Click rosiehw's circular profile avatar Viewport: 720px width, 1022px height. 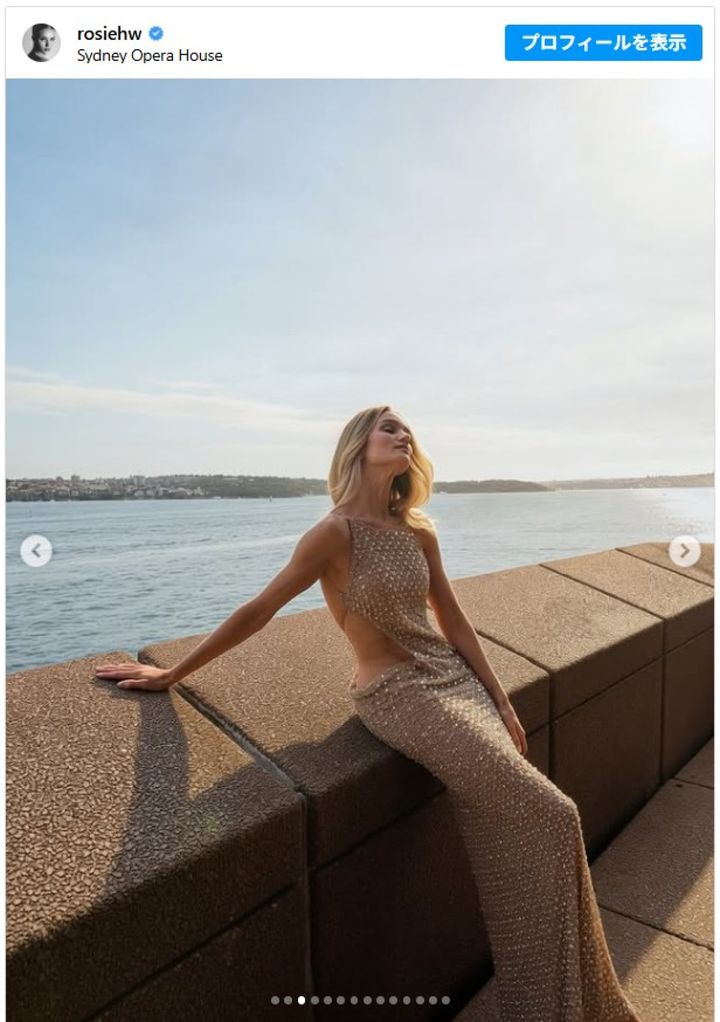point(42,42)
